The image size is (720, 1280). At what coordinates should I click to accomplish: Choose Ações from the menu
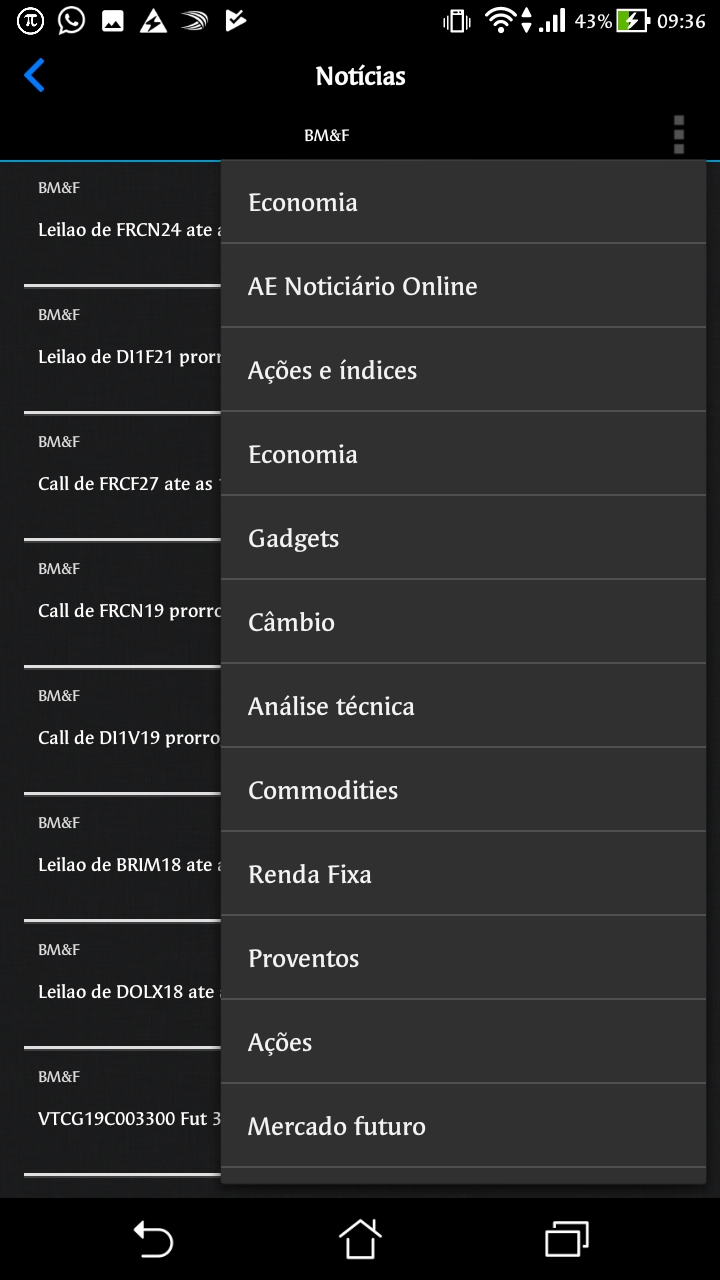(463, 1042)
